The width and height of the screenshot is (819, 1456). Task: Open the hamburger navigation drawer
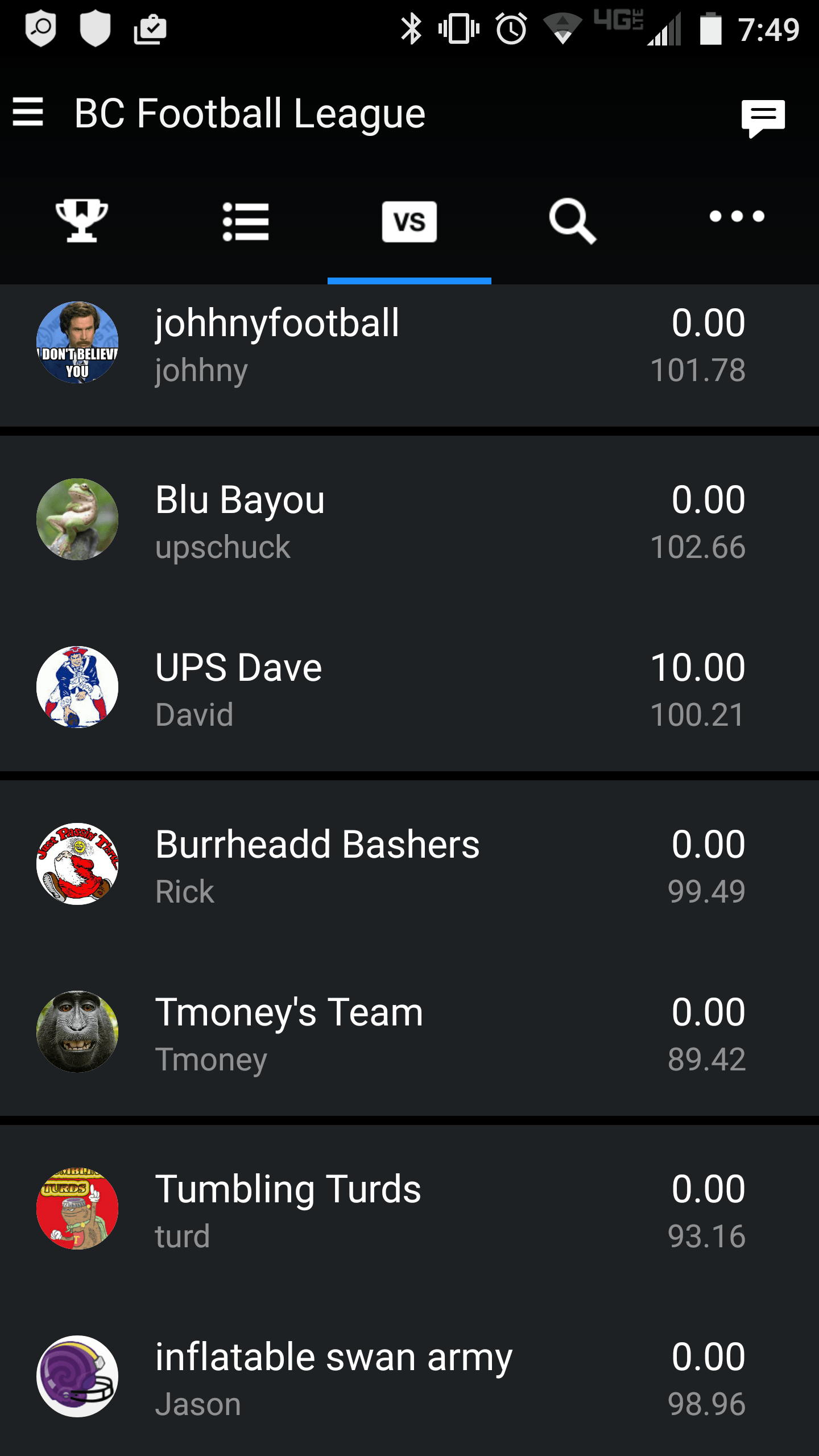coord(28,112)
